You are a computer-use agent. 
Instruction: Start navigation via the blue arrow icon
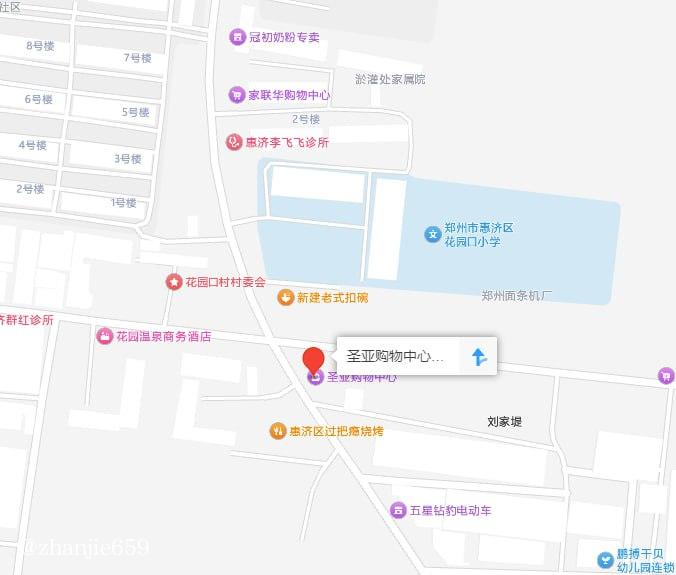click(478, 356)
